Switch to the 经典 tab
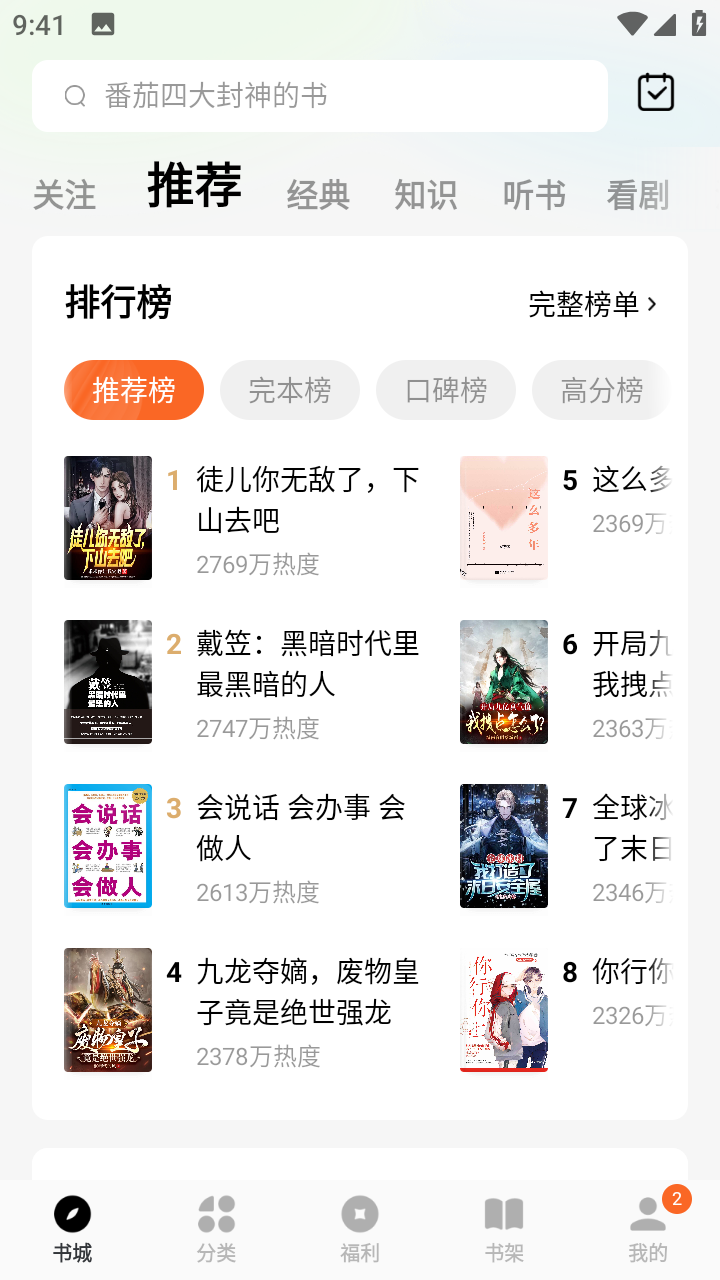 tap(318, 195)
